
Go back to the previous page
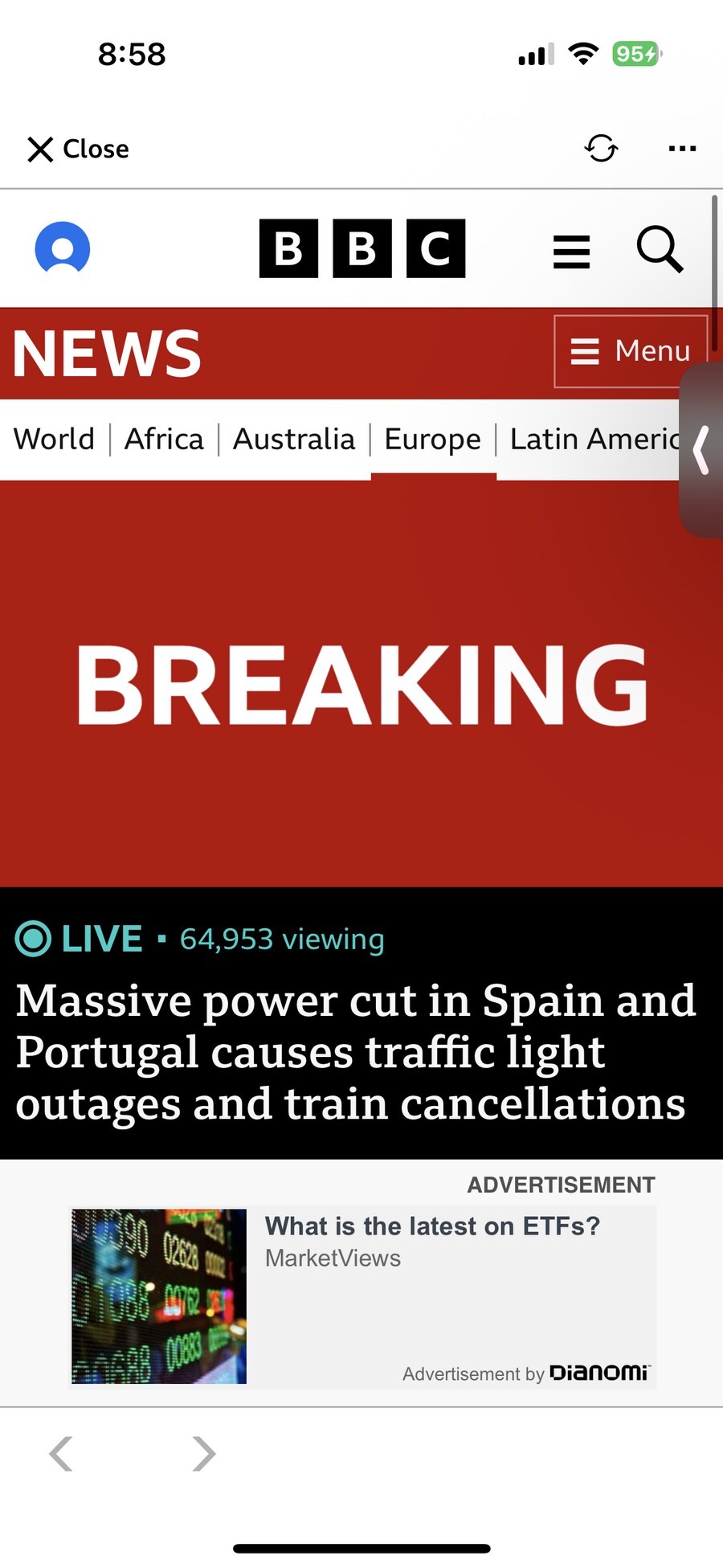coord(61,1453)
